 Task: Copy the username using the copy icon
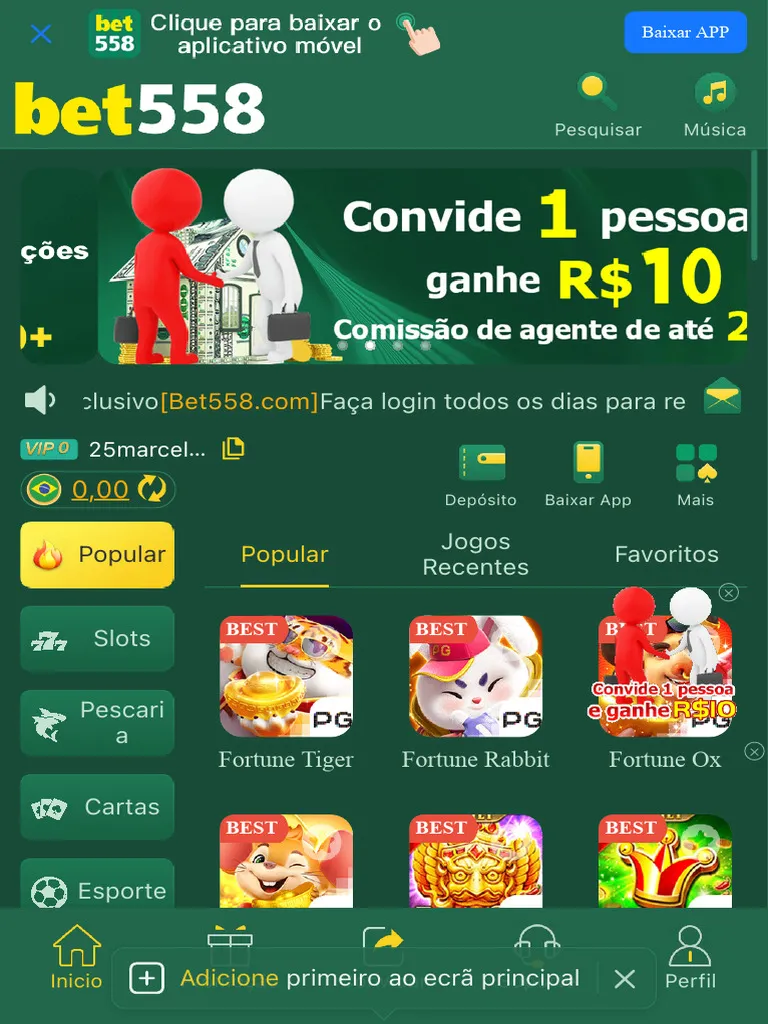tap(231, 448)
